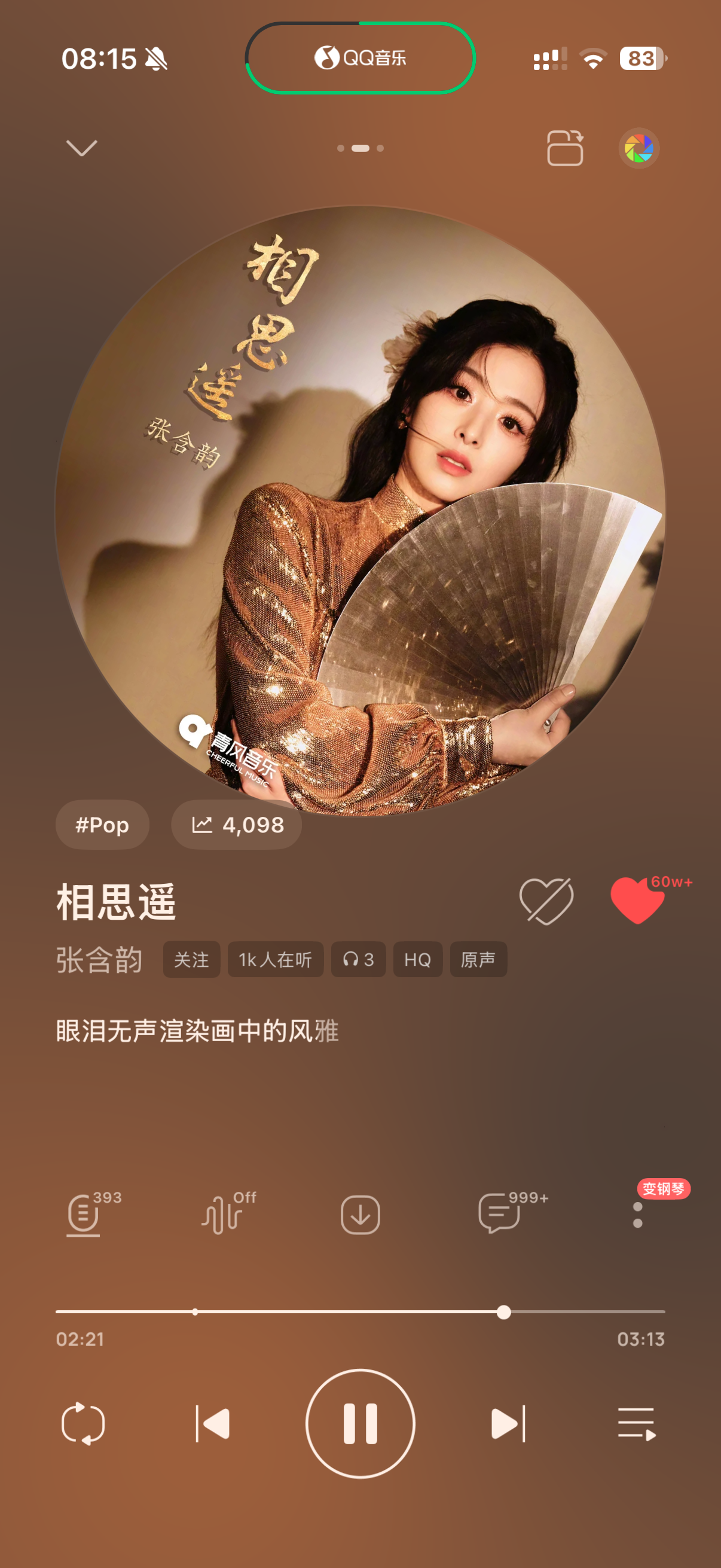This screenshot has height=1568, width=721.
Task: Open the 1k人在听 listeners chip
Action: (x=275, y=960)
